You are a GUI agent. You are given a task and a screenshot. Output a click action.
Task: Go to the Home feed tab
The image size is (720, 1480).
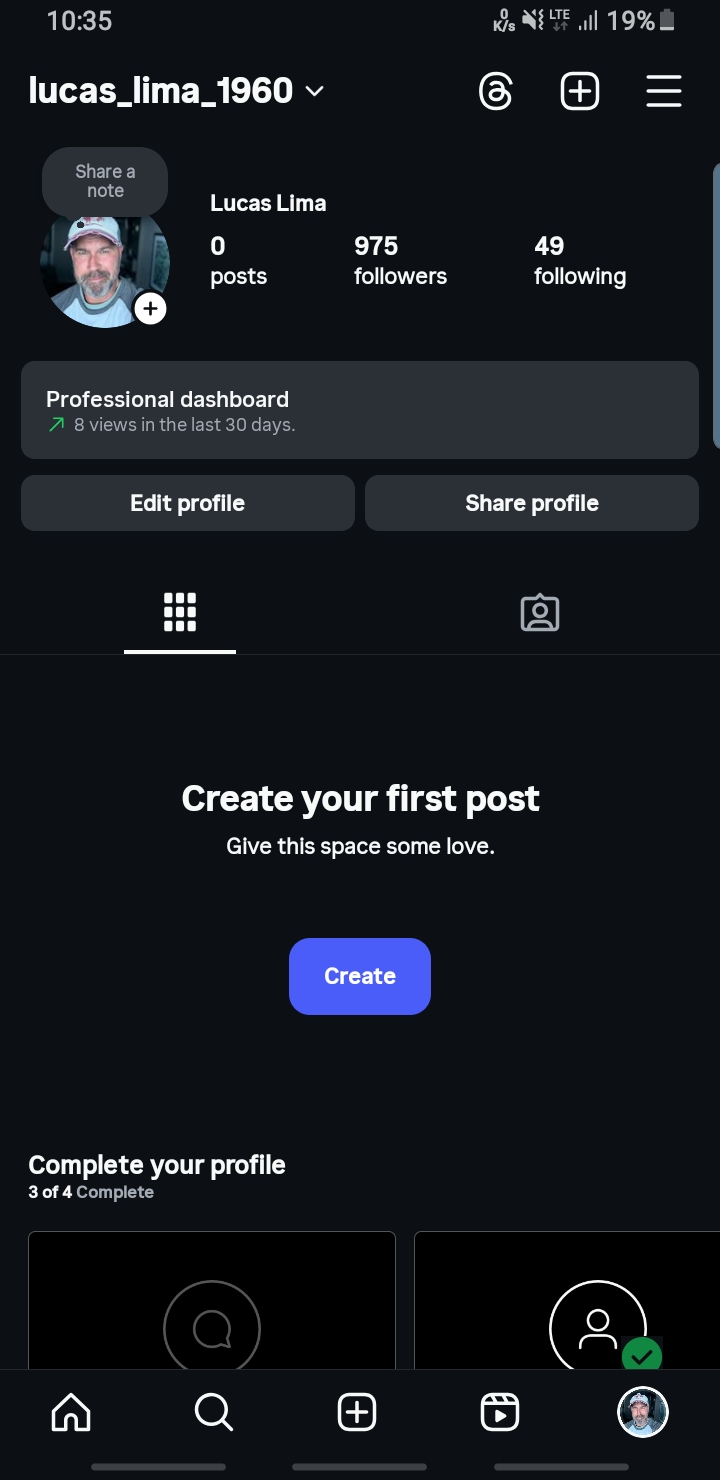[71, 1412]
